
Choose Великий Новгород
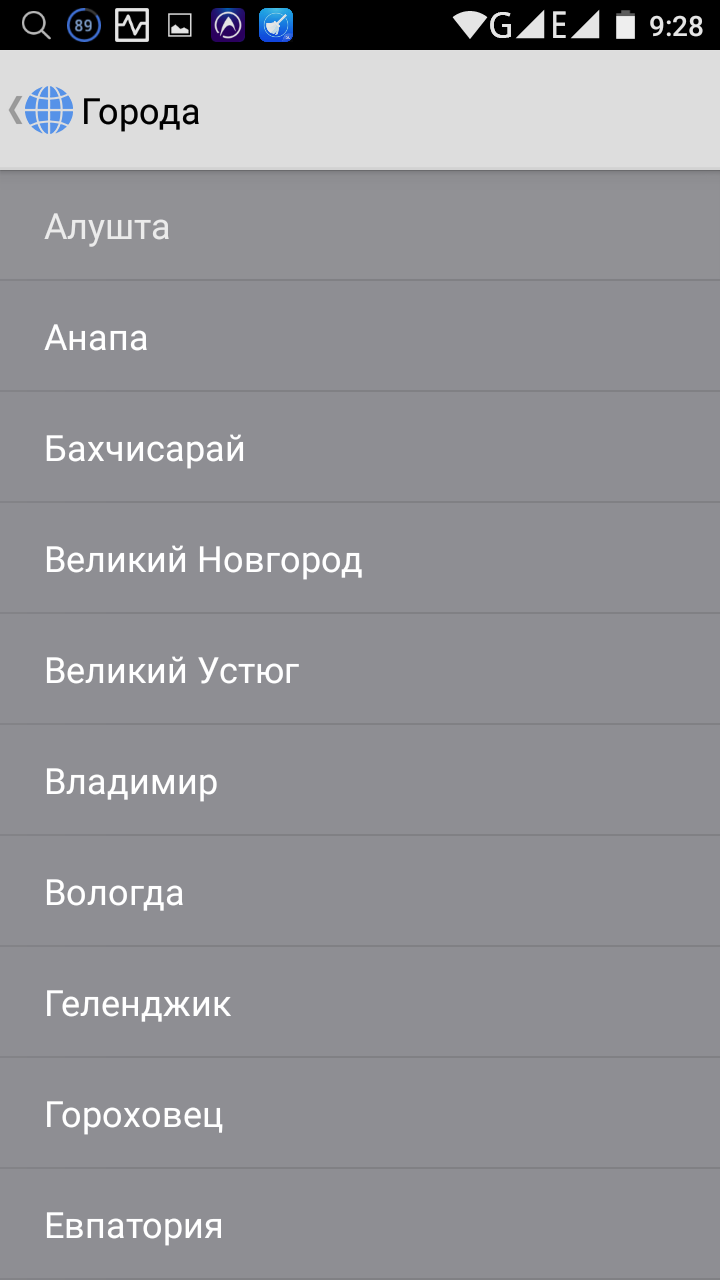pyautogui.click(x=204, y=560)
